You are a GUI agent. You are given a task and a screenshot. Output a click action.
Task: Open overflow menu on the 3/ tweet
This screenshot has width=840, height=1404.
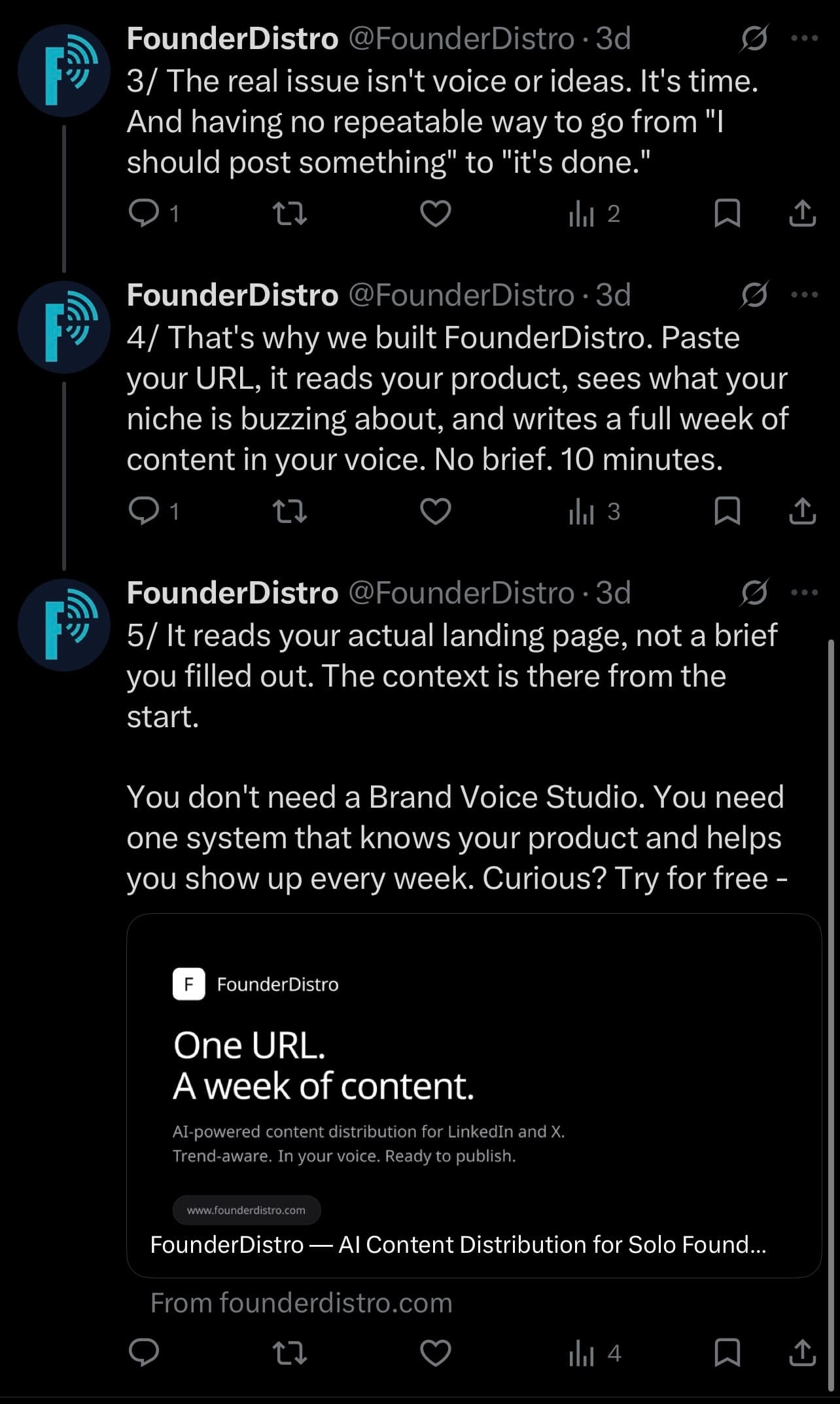coord(804,39)
